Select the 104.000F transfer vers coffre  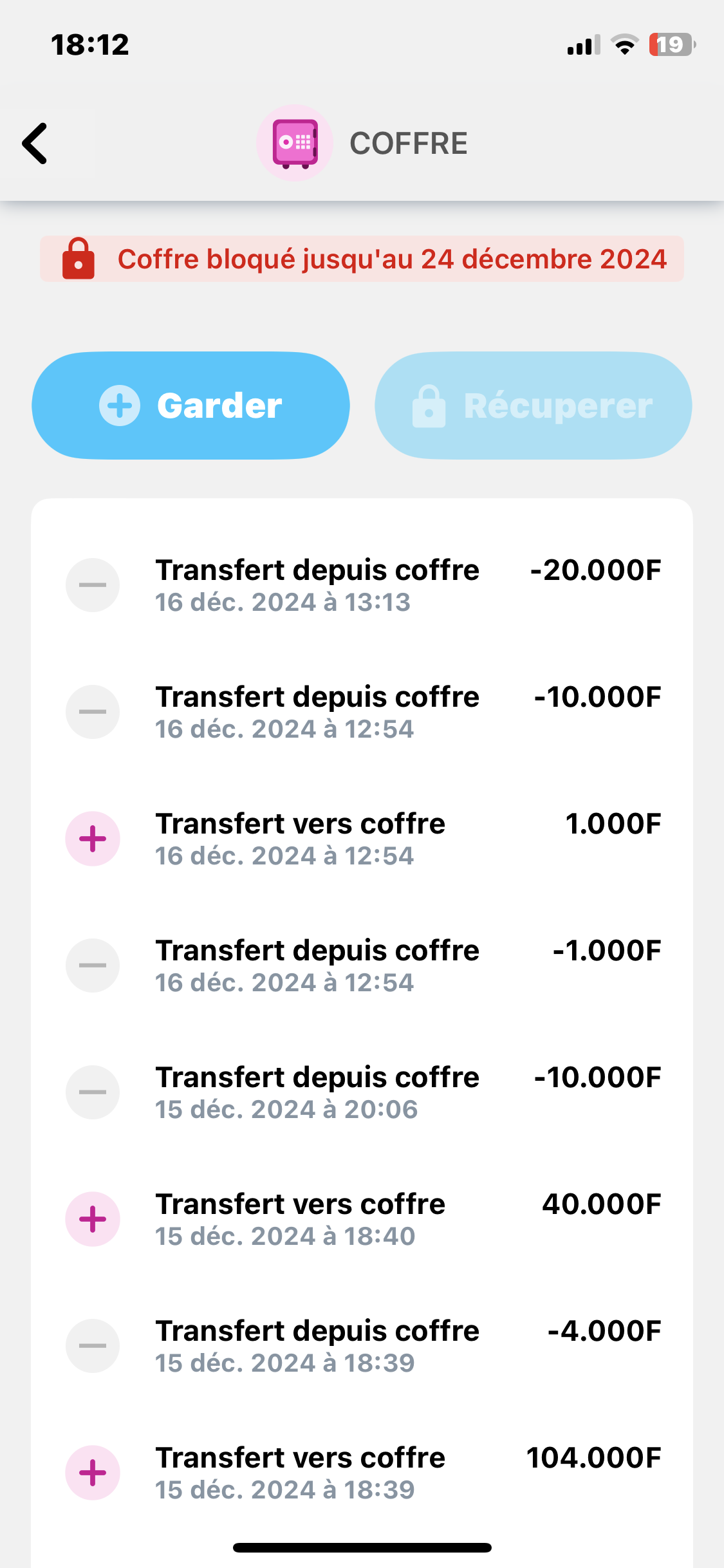pos(362,1473)
